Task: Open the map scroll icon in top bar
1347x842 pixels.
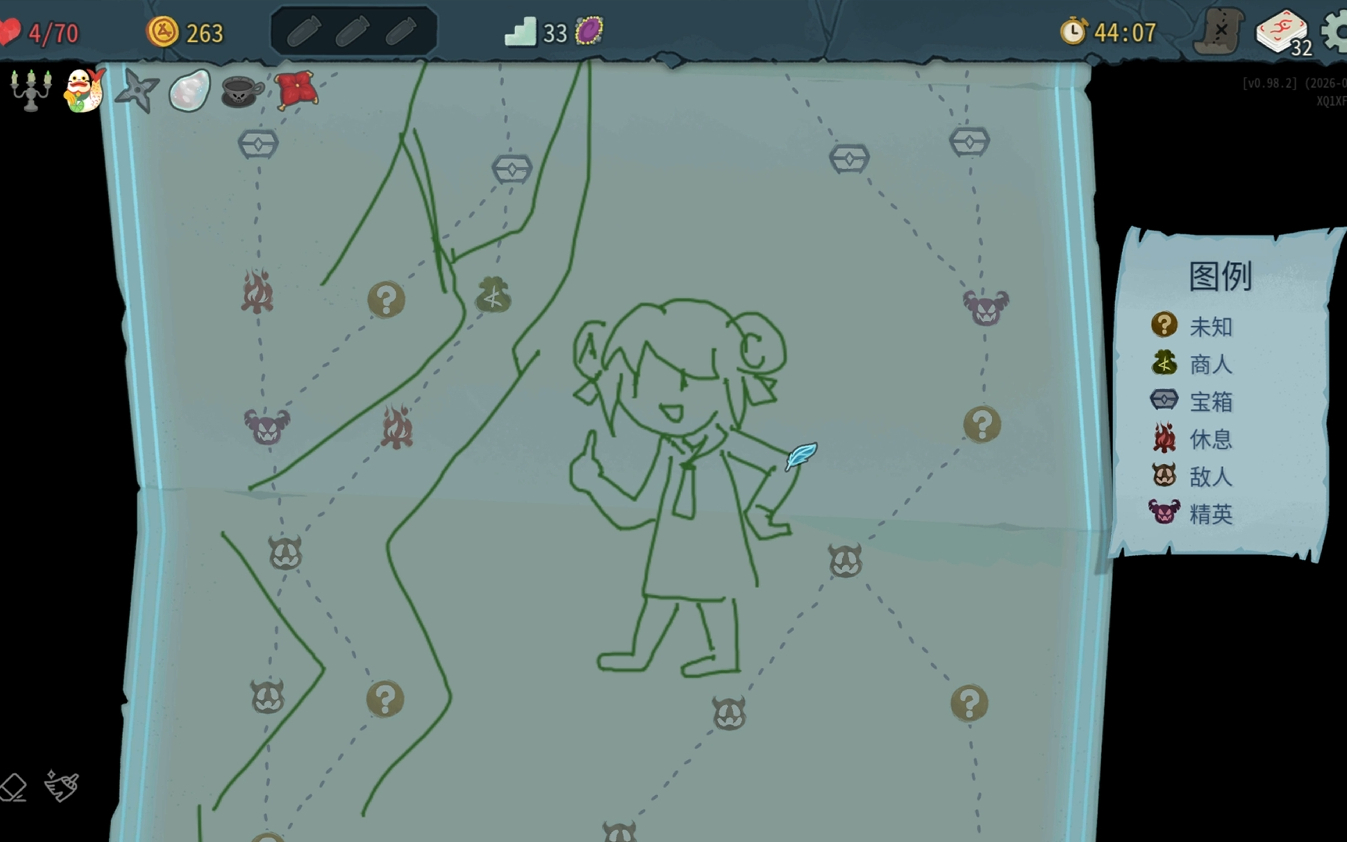Action: pyautogui.click(x=1219, y=31)
